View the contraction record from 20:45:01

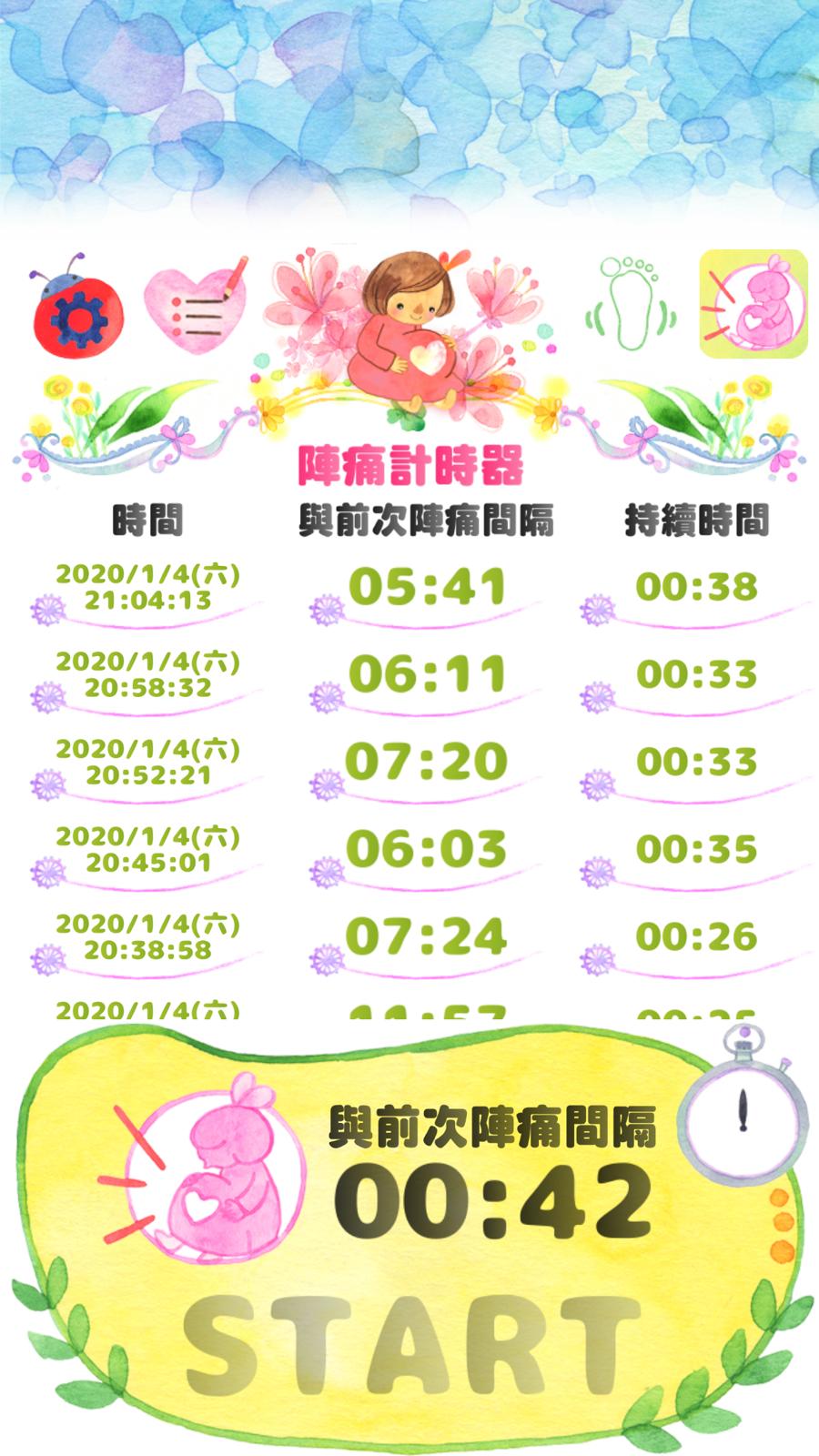pos(148,850)
